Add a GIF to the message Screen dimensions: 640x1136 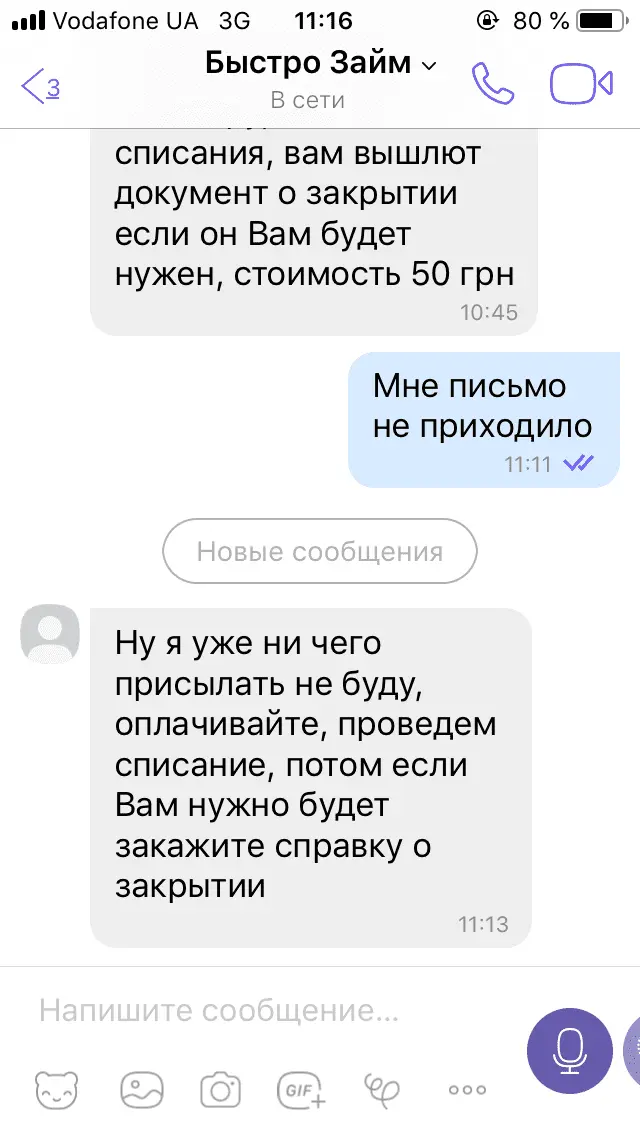click(301, 1090)
